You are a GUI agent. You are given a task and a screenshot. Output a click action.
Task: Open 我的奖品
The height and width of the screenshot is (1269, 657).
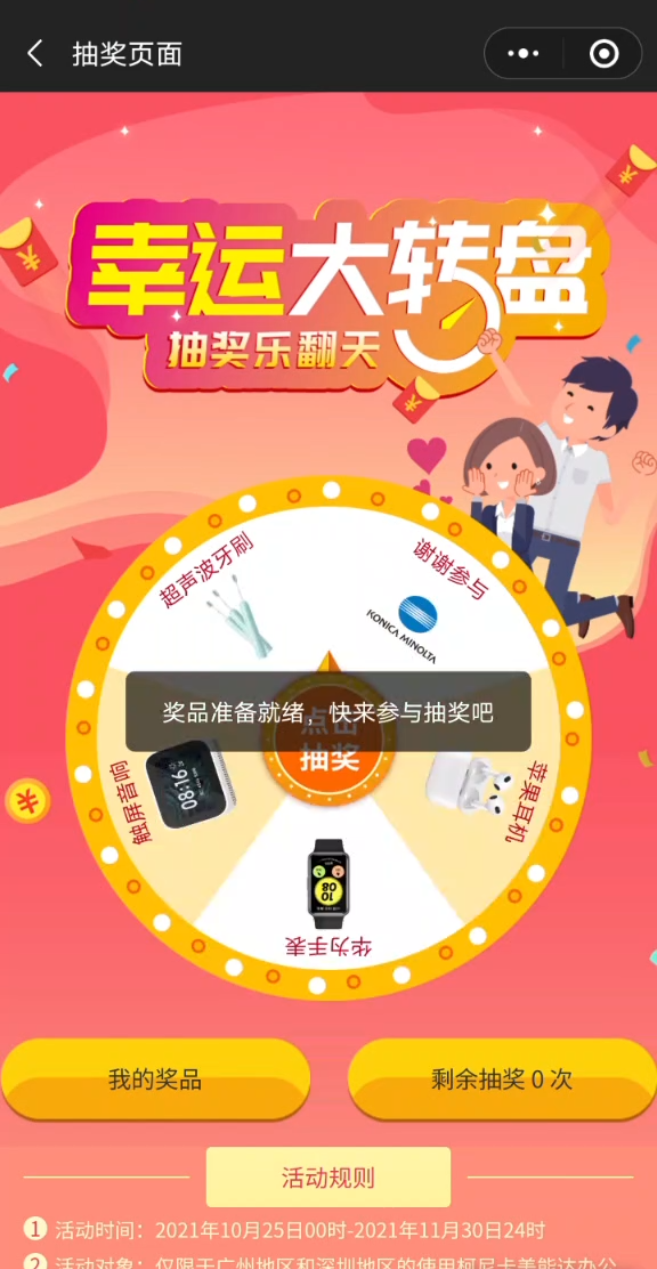pos(155,1080)
